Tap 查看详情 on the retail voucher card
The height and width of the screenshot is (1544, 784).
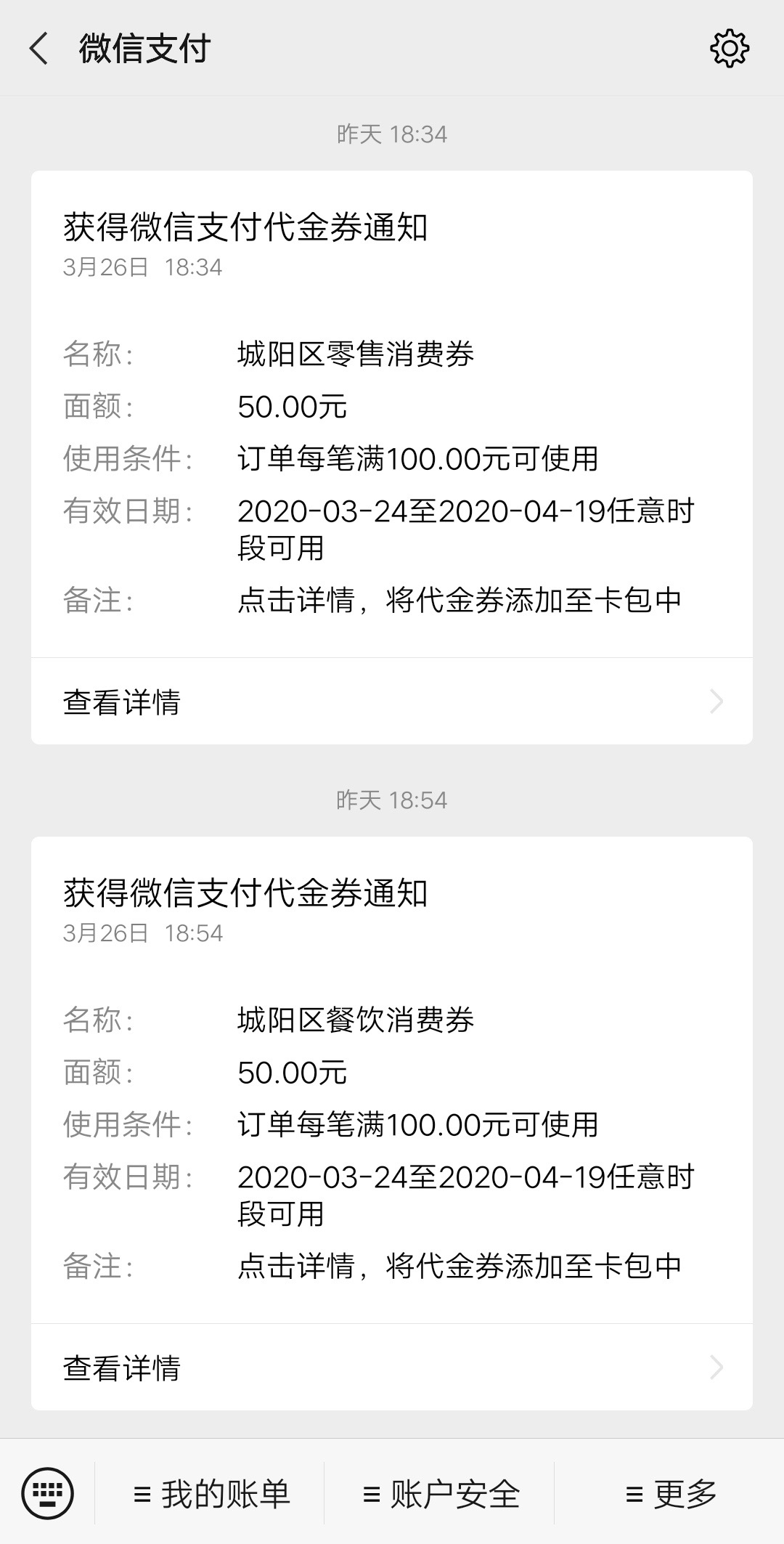124,701
